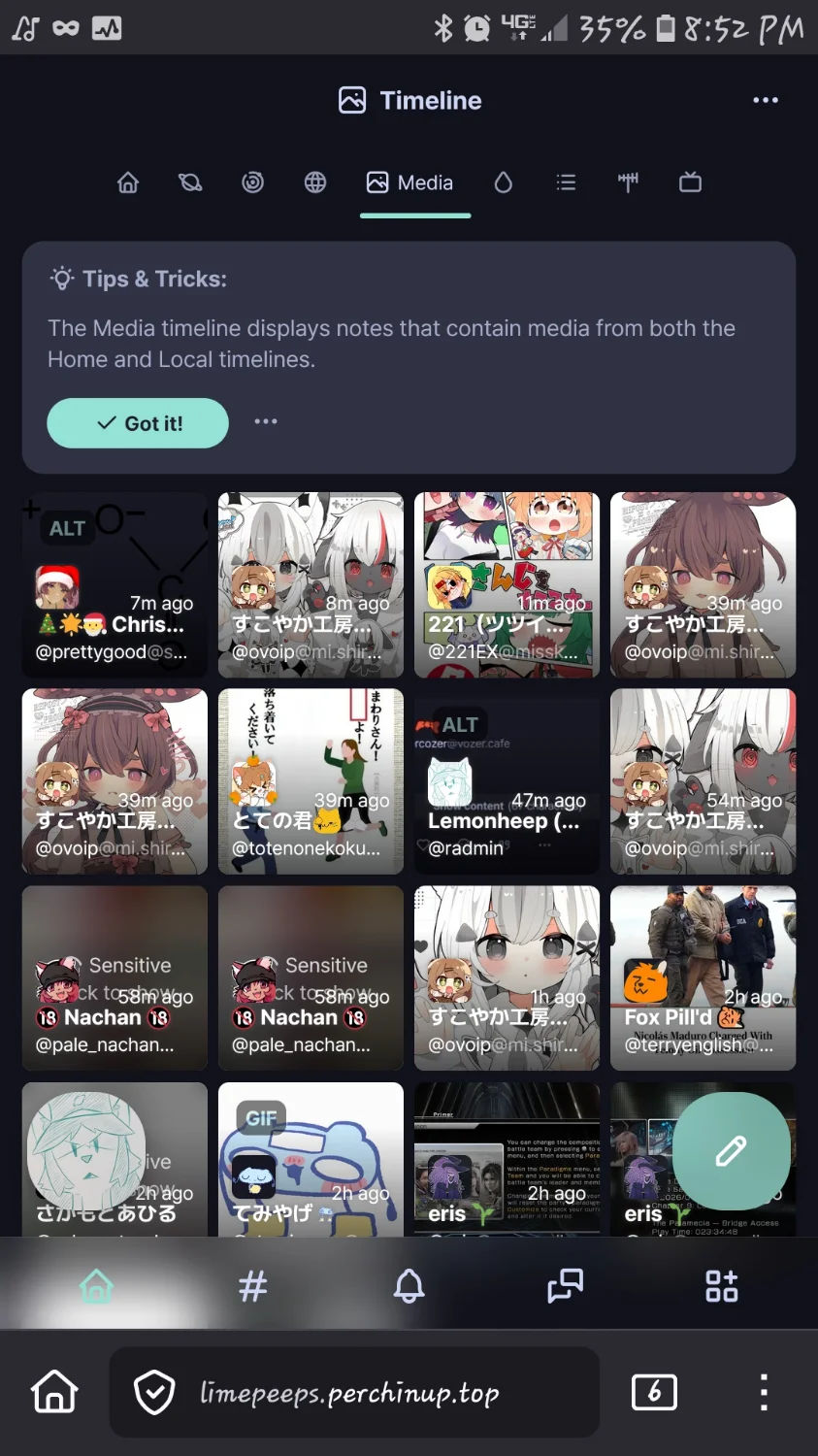Open the 11m ago note from @221EX
The height and width of the screenshot is (1456, 818).
507,585
